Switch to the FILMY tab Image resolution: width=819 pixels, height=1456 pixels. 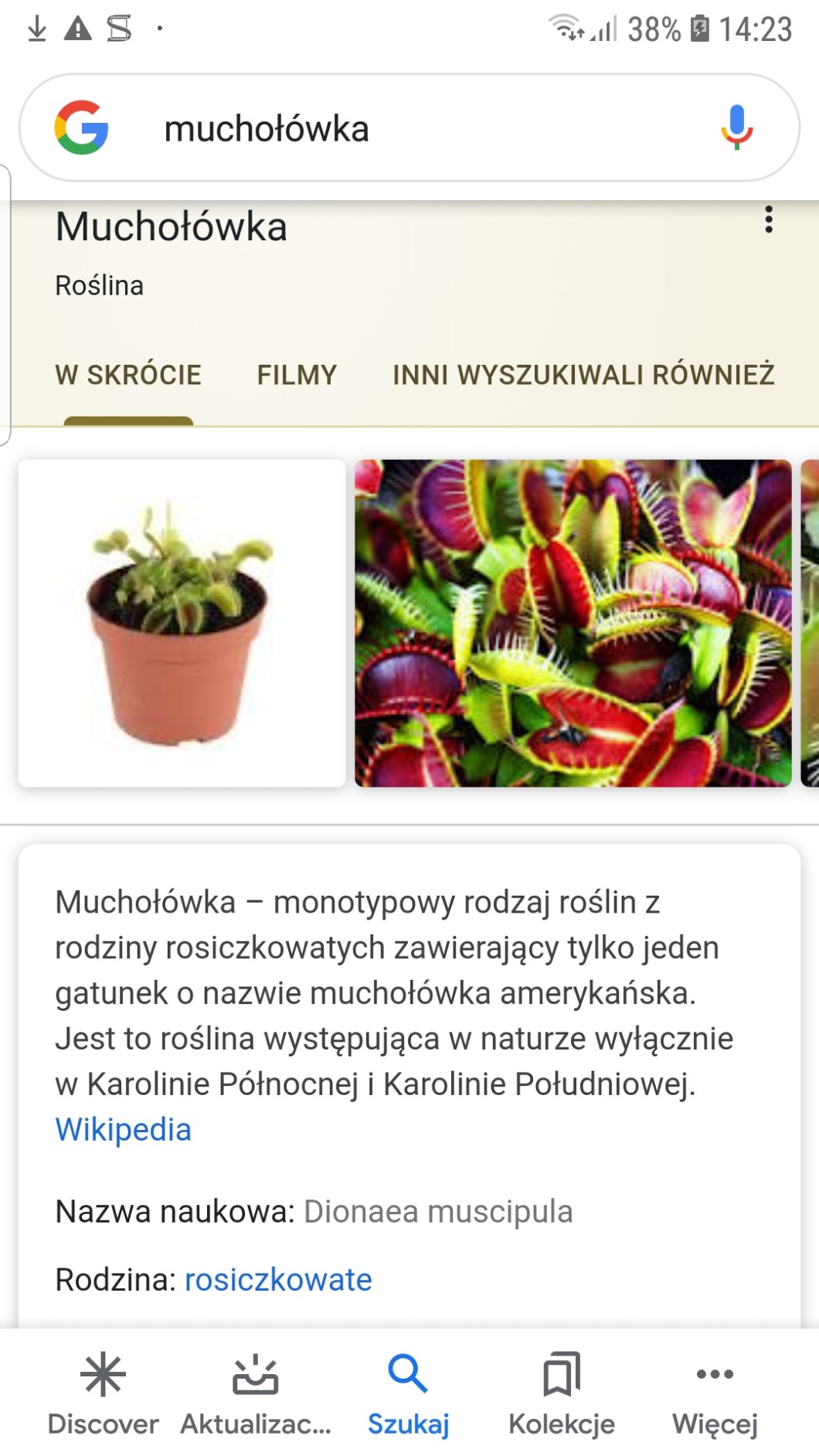pyautogui.click(x=297, y=376)
